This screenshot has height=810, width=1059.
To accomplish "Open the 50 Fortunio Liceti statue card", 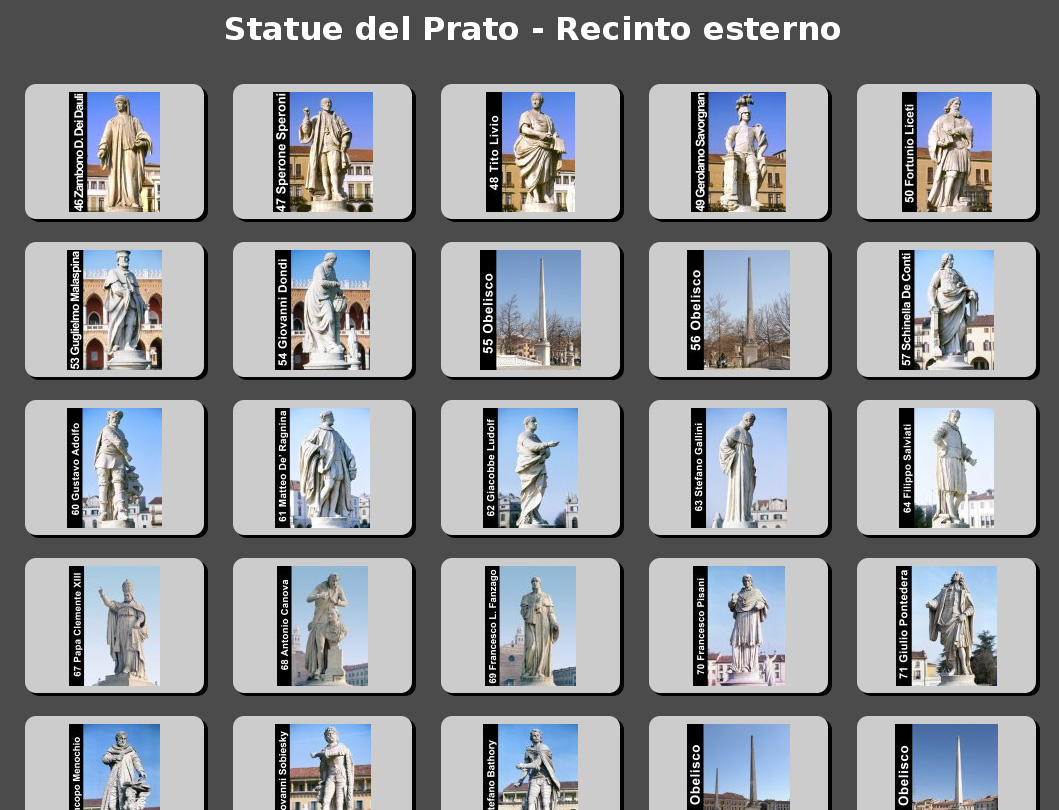I will 946,152.
